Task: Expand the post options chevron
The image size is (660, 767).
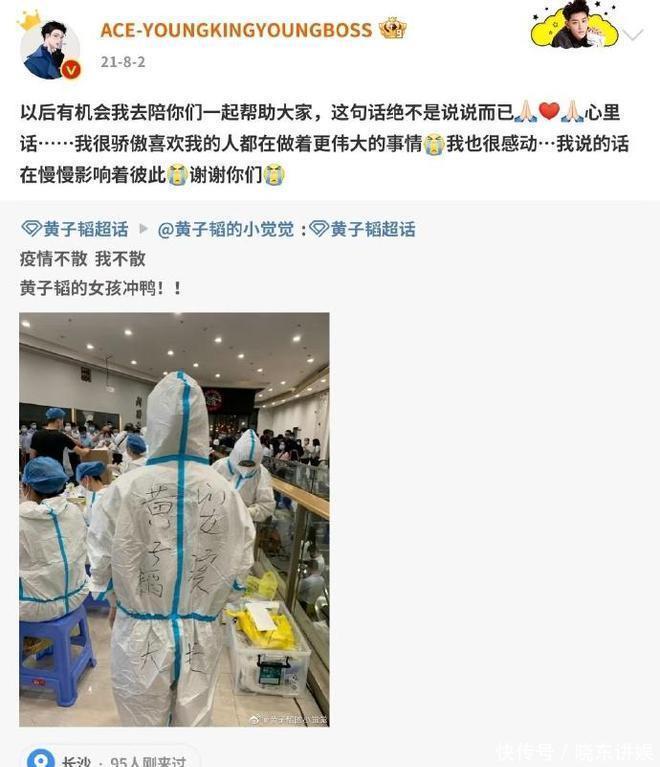Action: (x=633, y=35)
